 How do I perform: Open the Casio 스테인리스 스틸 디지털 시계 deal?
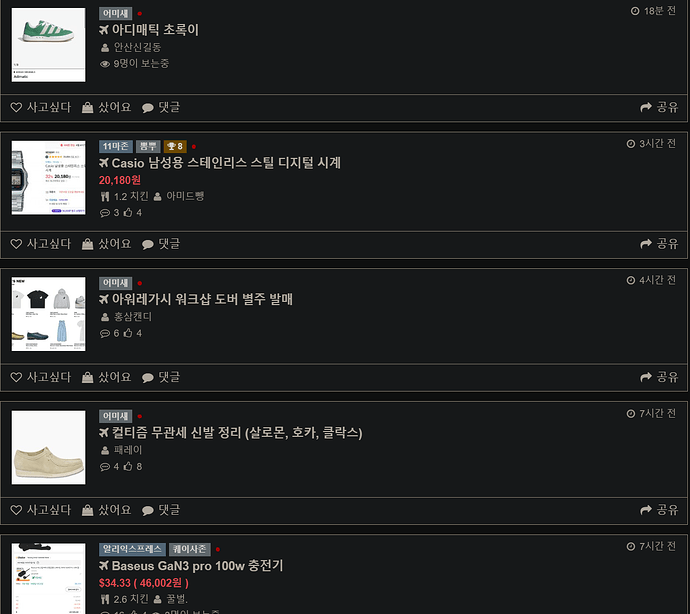pyautogui.click(x=225, y=163)
